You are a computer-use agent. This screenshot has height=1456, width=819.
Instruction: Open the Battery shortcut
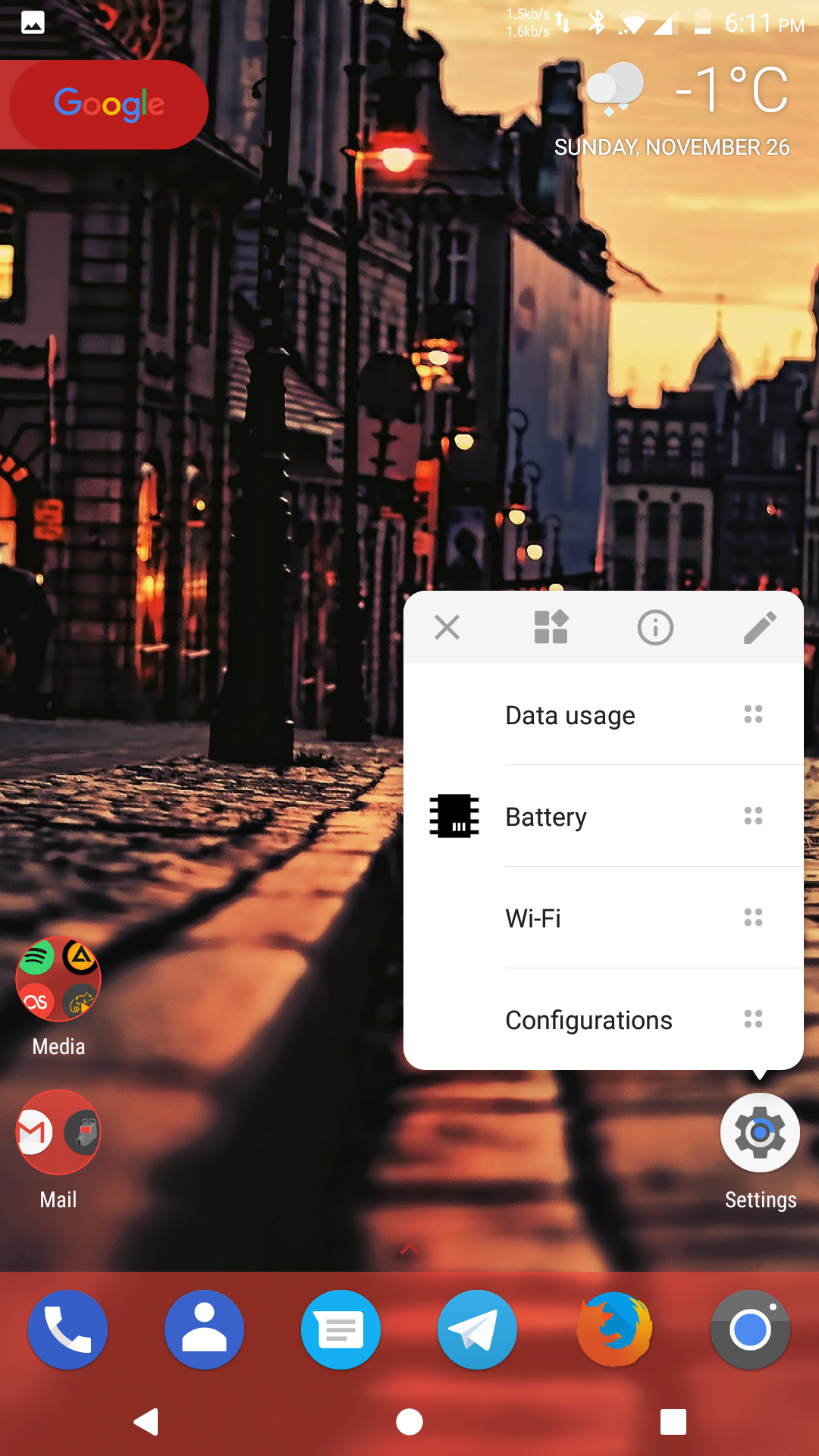(604, 817)
